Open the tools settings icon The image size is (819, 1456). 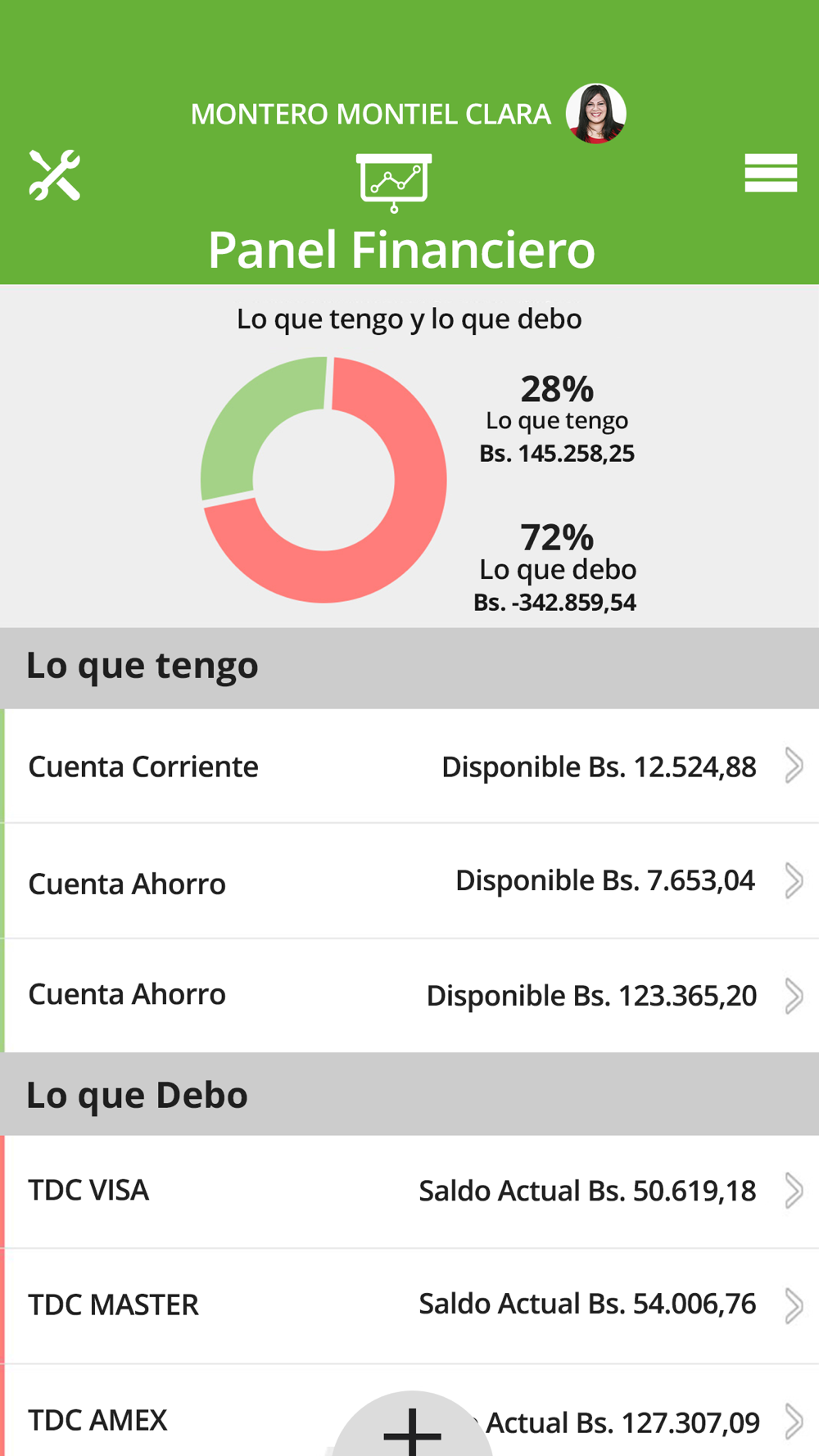point(55,174)
